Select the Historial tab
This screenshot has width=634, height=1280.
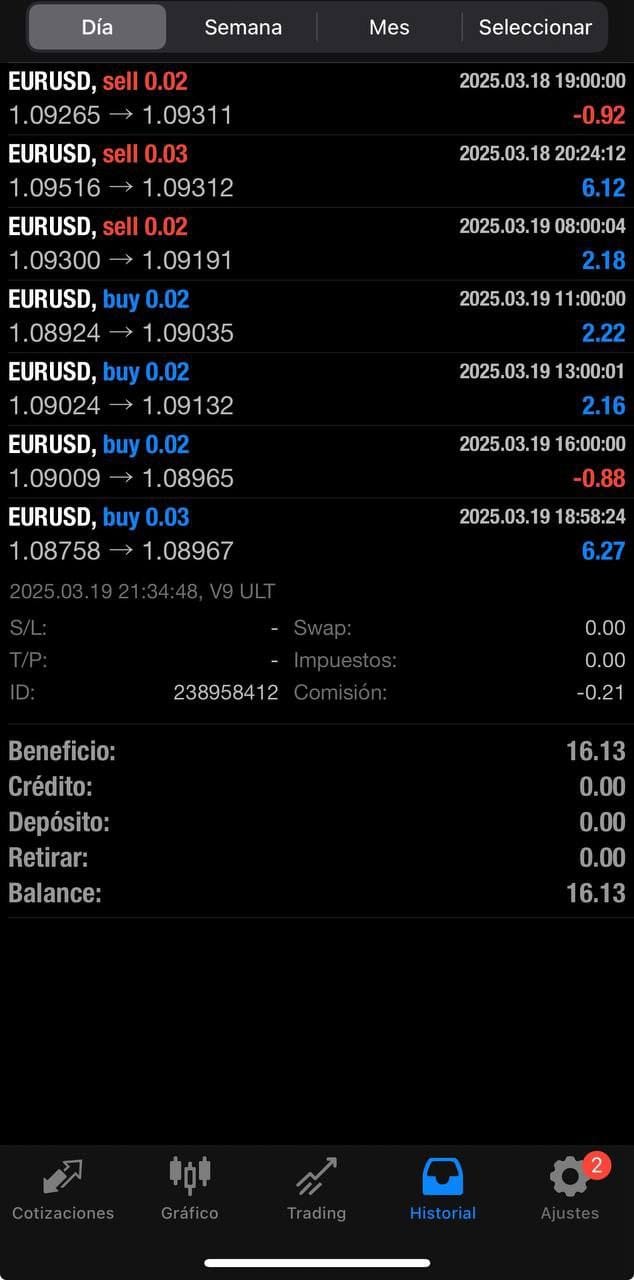pos(443,1190)
